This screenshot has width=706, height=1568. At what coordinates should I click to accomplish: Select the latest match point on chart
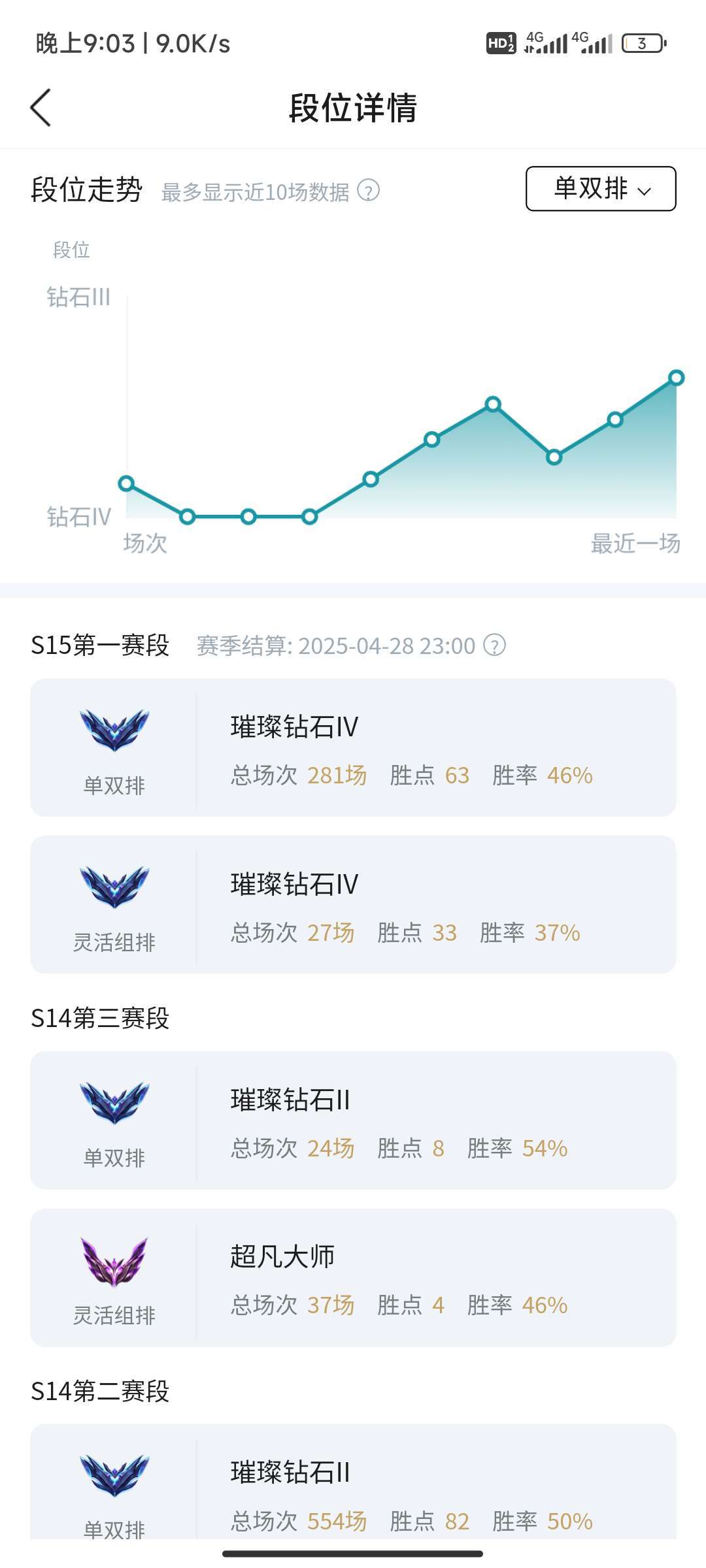(676, 378)
